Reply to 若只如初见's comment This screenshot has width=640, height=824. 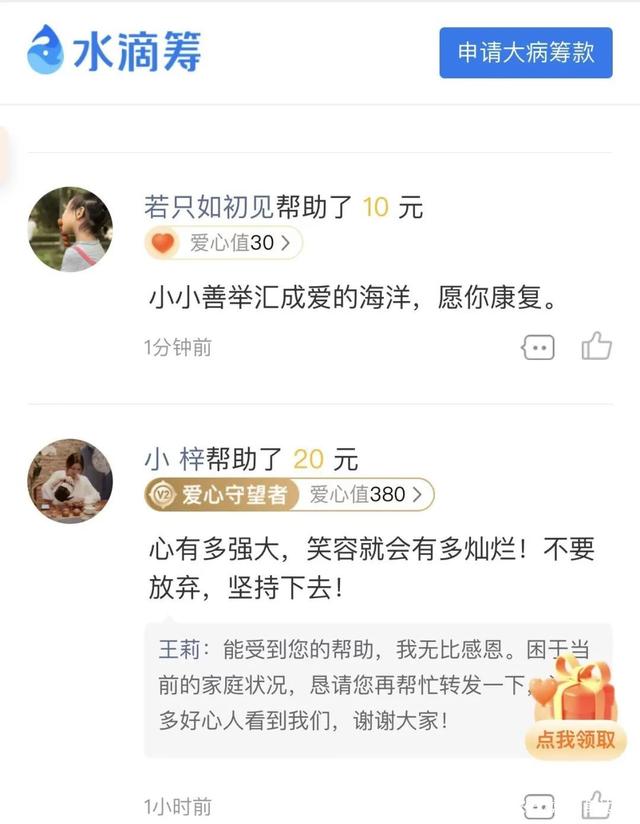click(x=537, y=347)
